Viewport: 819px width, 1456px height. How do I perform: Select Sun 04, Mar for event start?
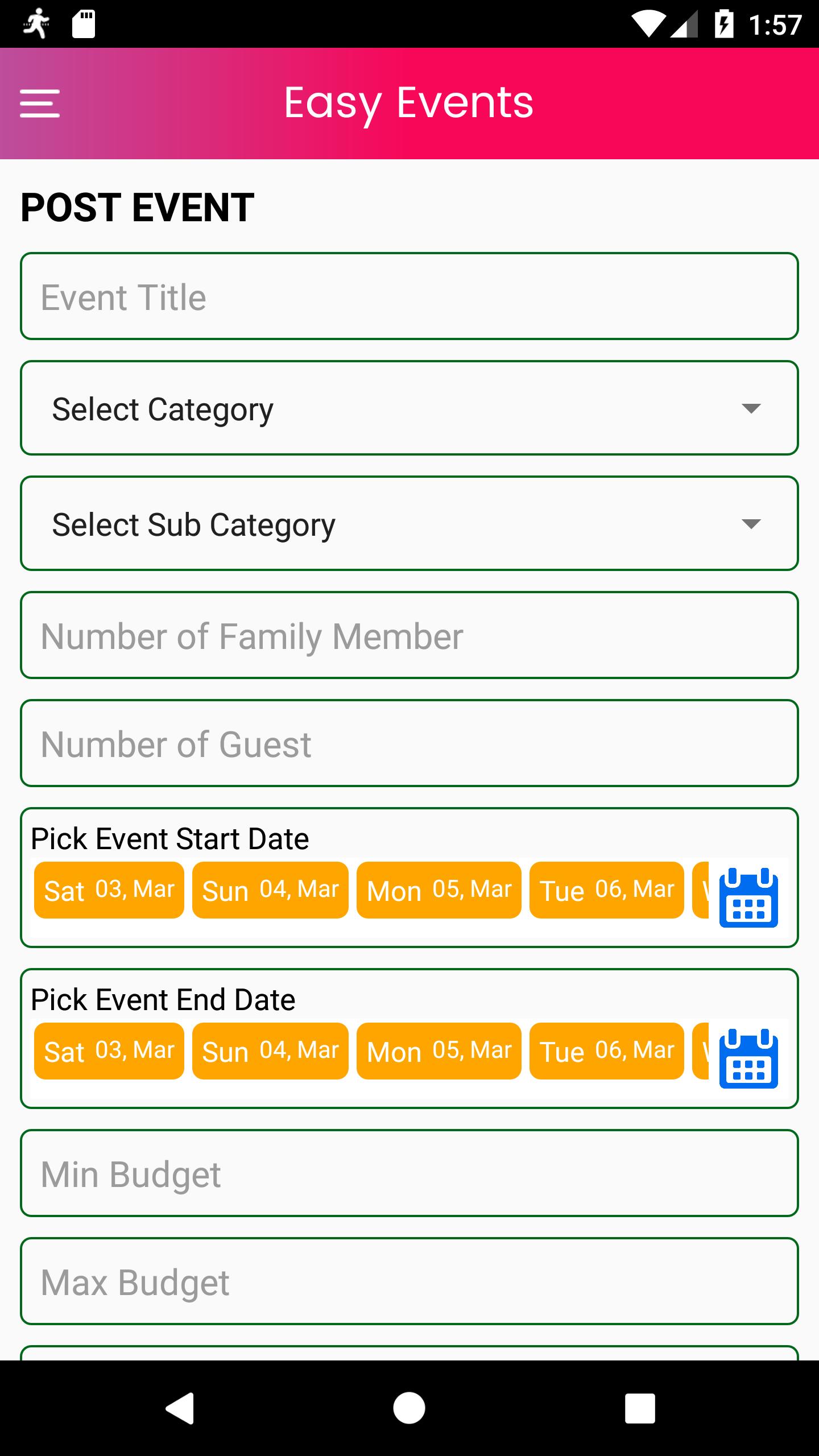(270, 890)
